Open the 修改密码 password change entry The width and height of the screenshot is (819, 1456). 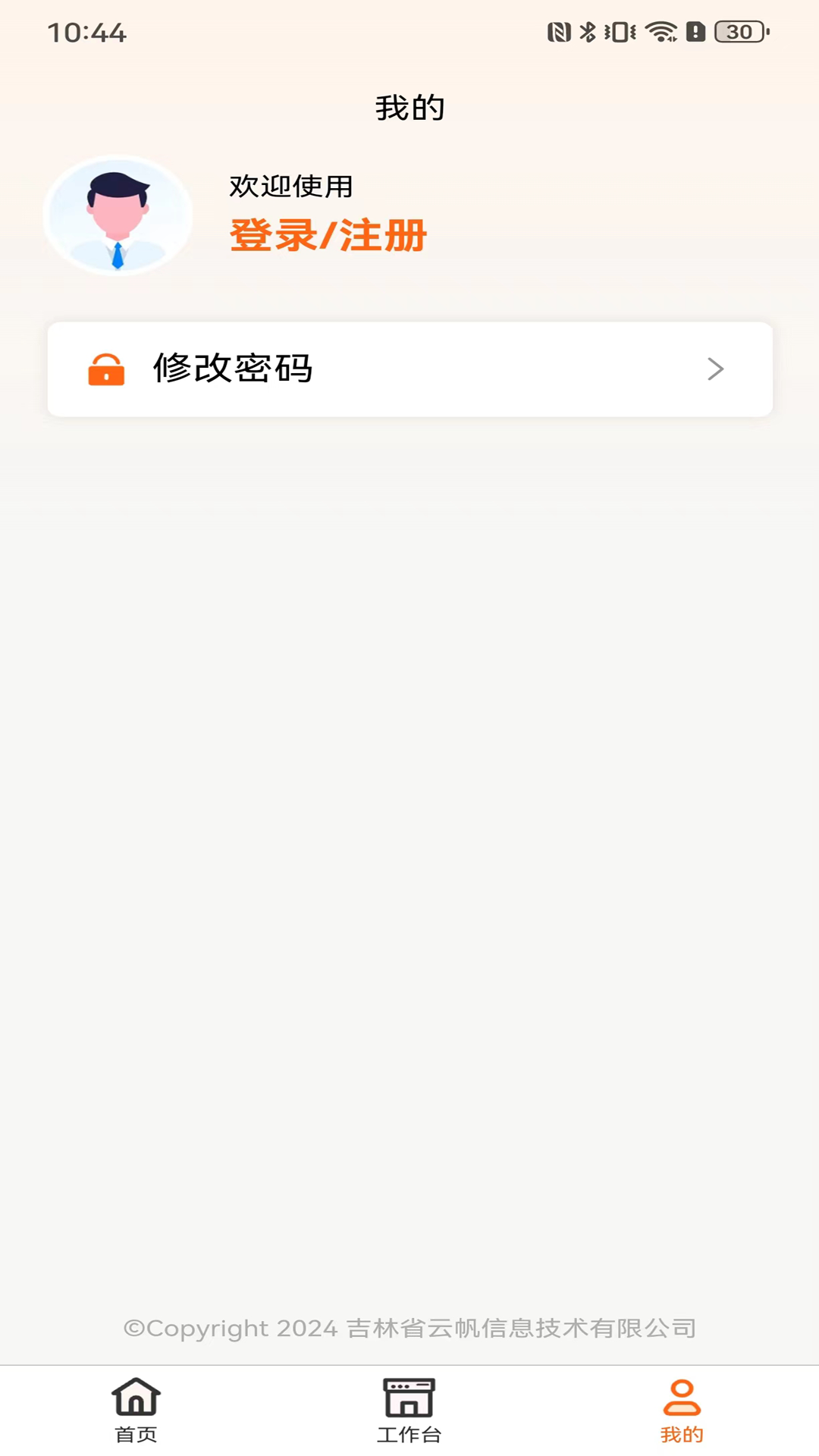click(409, 369)
